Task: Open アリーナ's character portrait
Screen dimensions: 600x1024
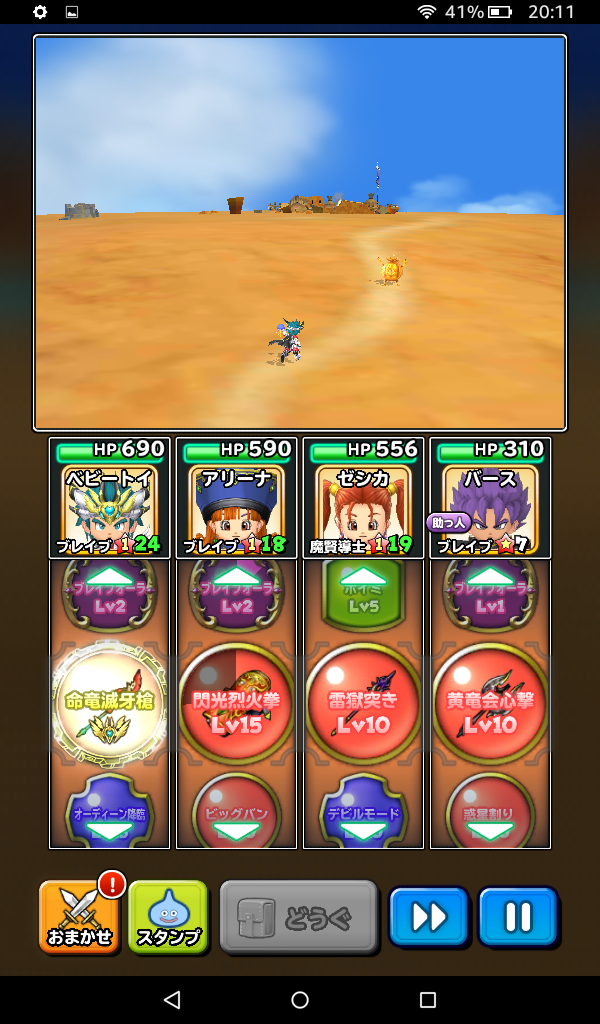Action: tap(236, 497)
